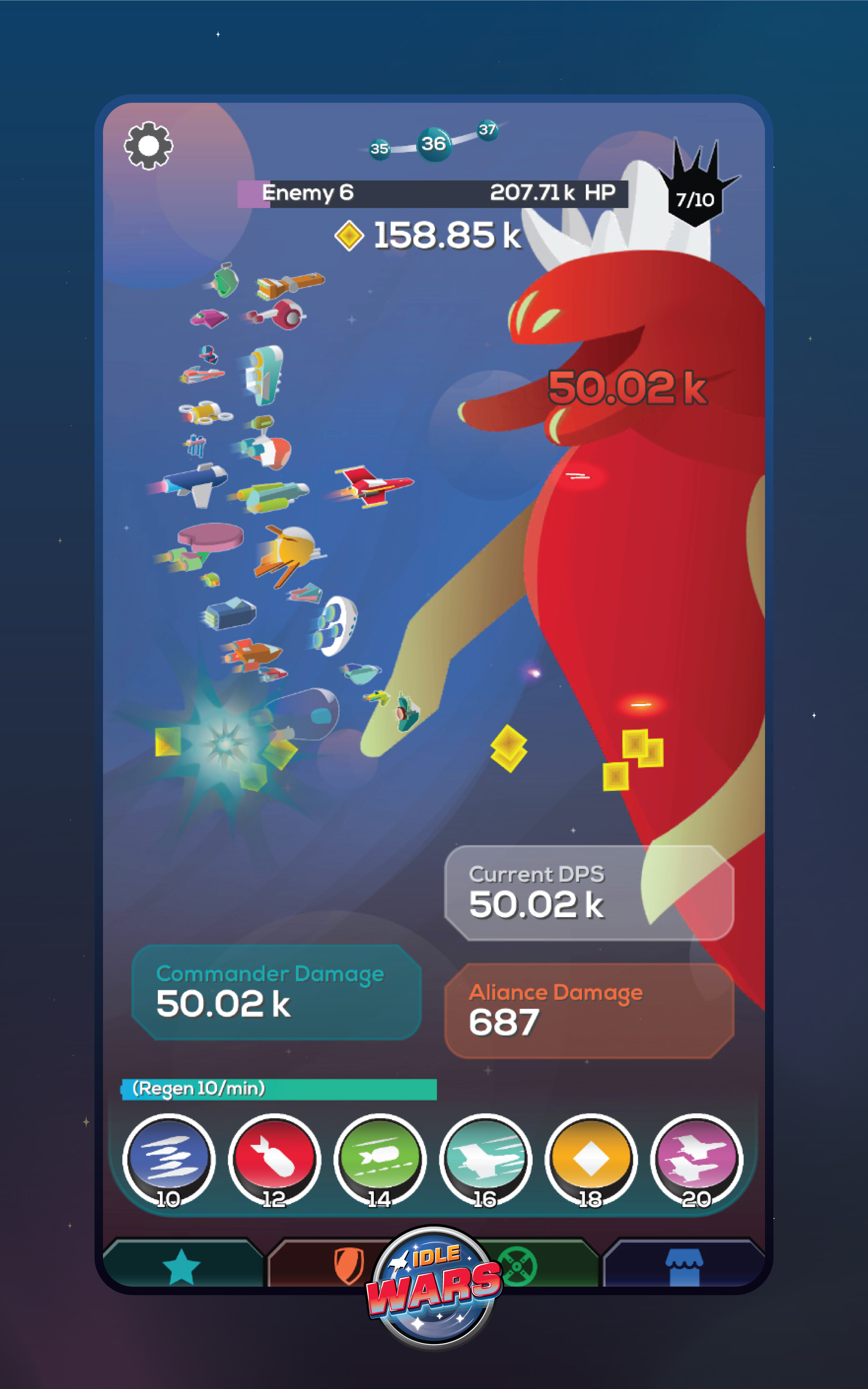This screenshot has height=1389, width=868.
Task: Go to the shop tab
Action: [x=684, y=1266]
